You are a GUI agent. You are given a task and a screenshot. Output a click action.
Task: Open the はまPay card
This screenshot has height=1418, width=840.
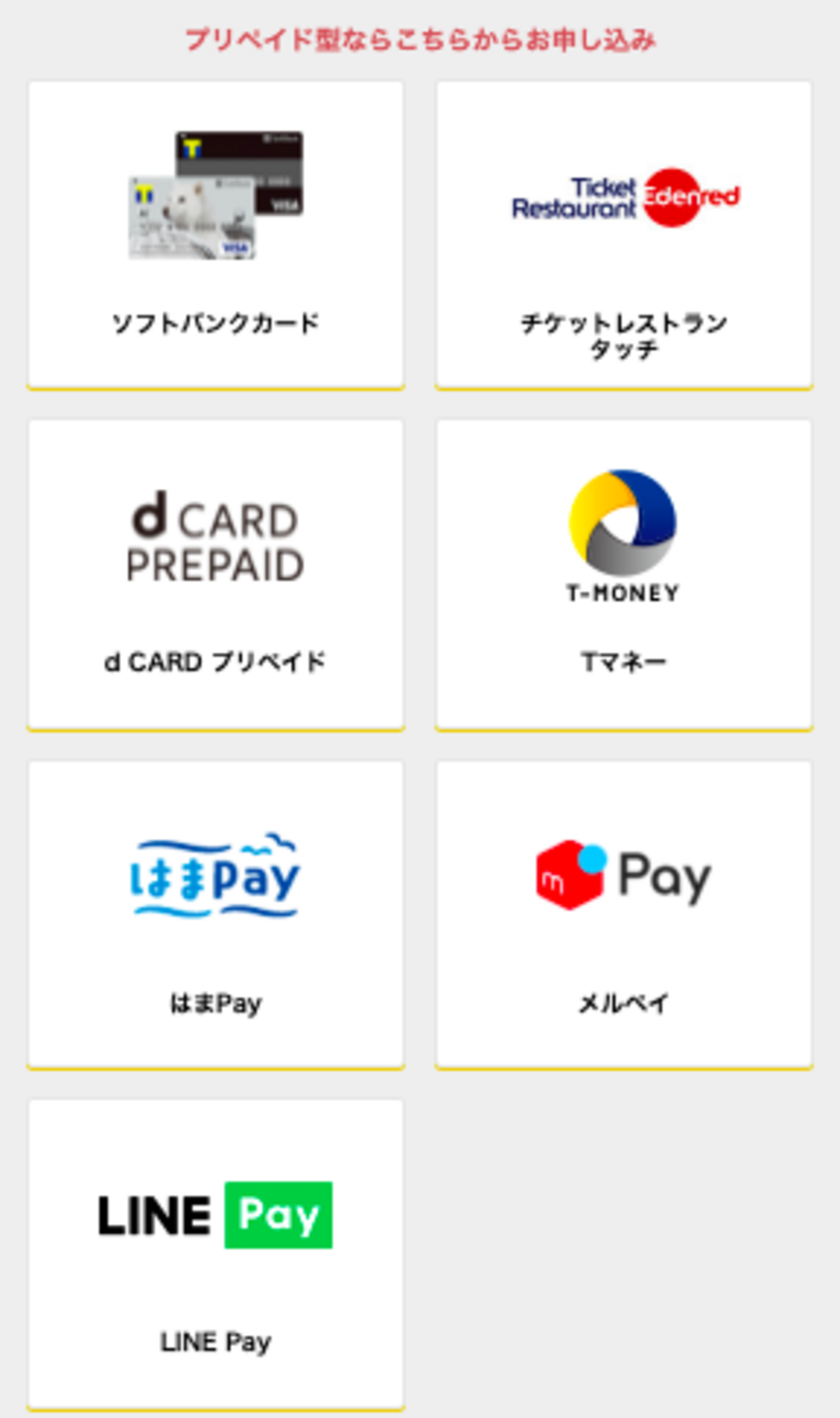pyautogui.click(x=216, y=915)
